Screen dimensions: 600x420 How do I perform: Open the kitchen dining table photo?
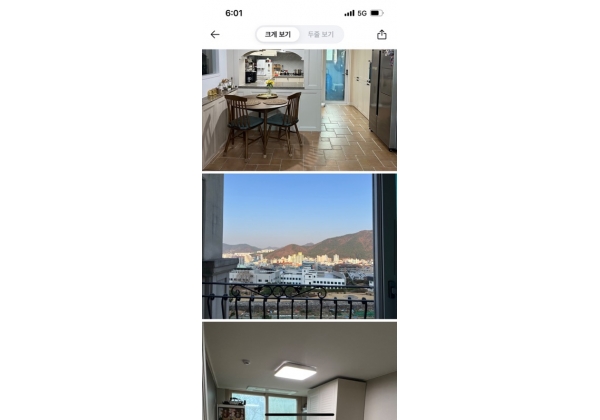pos(299,109)
